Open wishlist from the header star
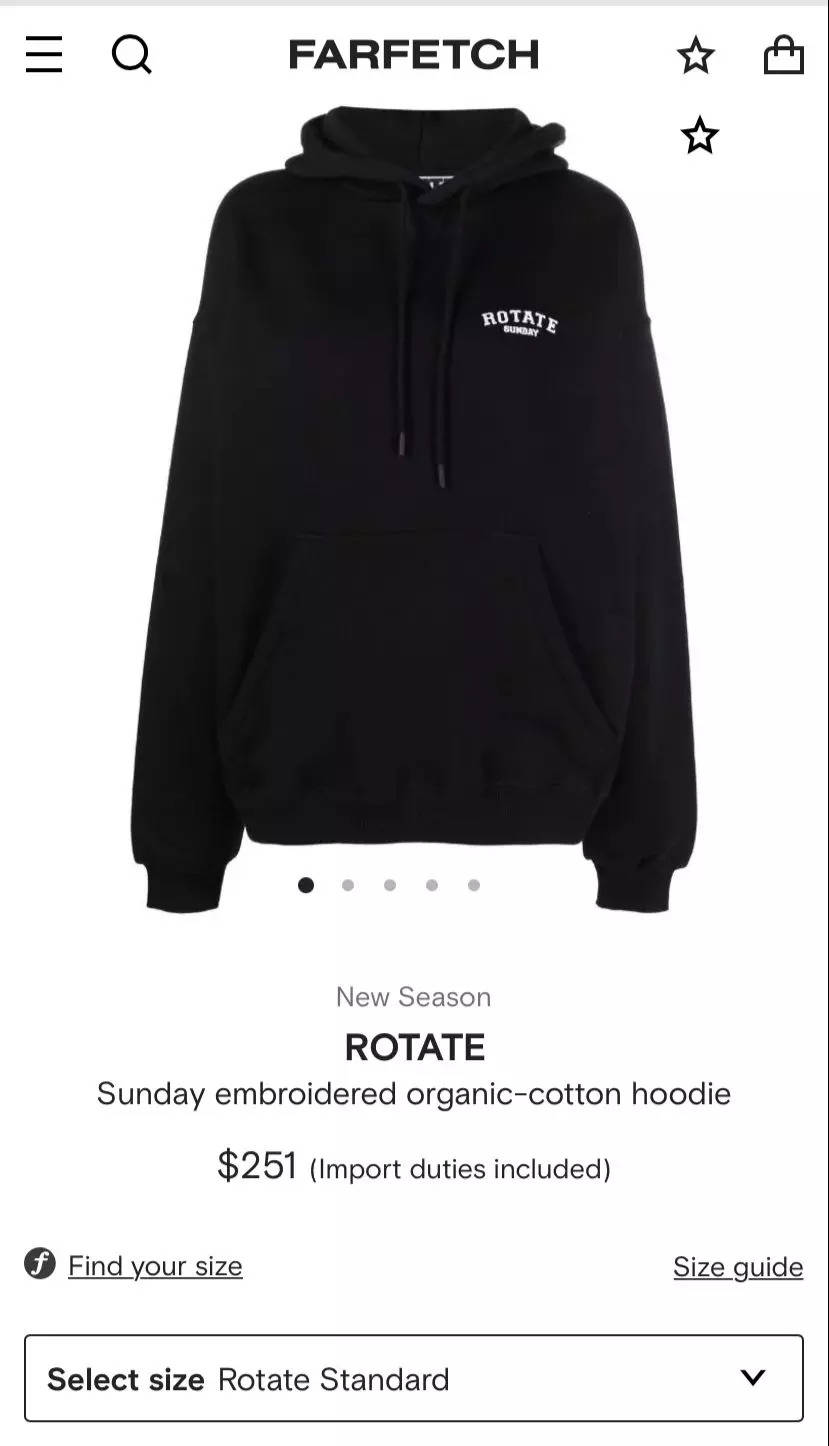The image size is (829, 1446). 696,56
